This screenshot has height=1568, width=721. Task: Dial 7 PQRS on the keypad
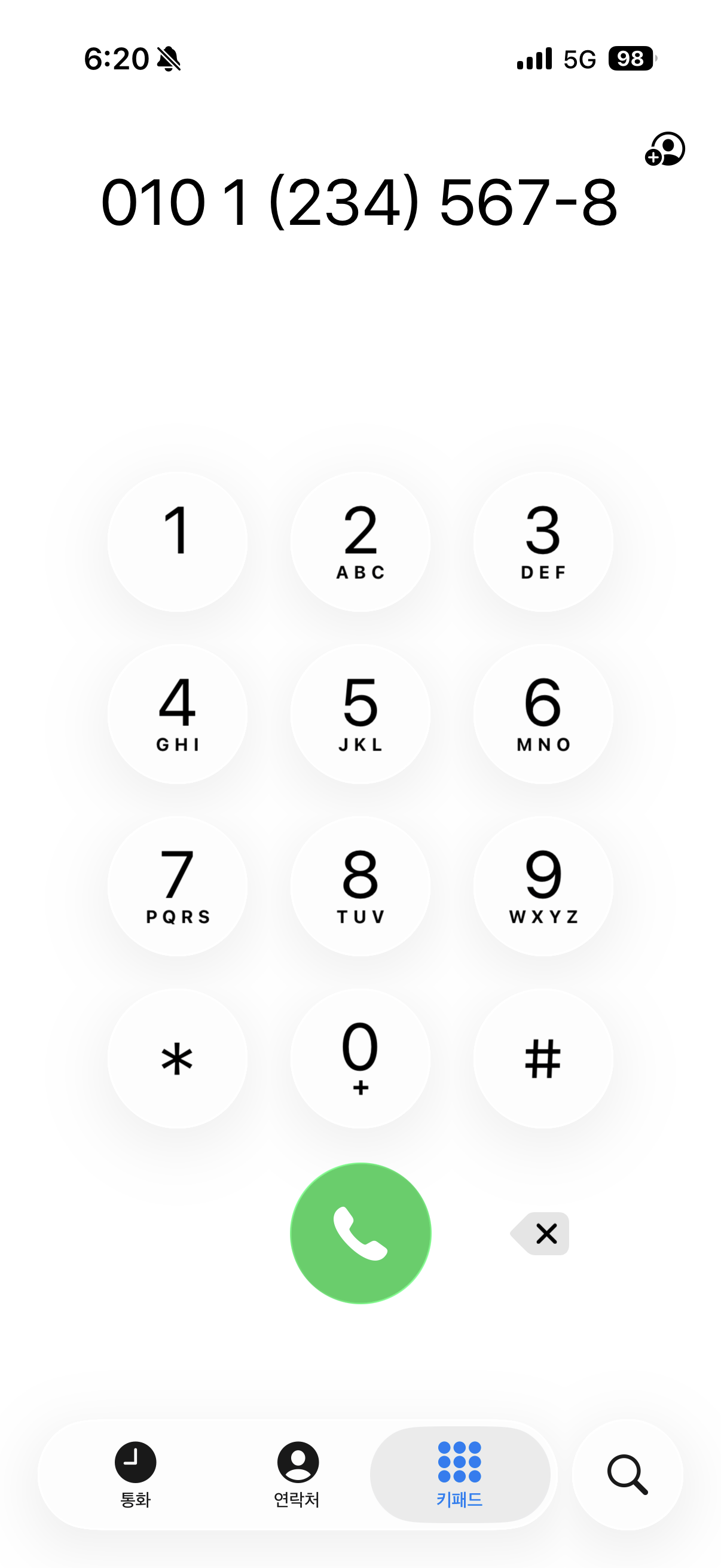(x=177, y=886)
